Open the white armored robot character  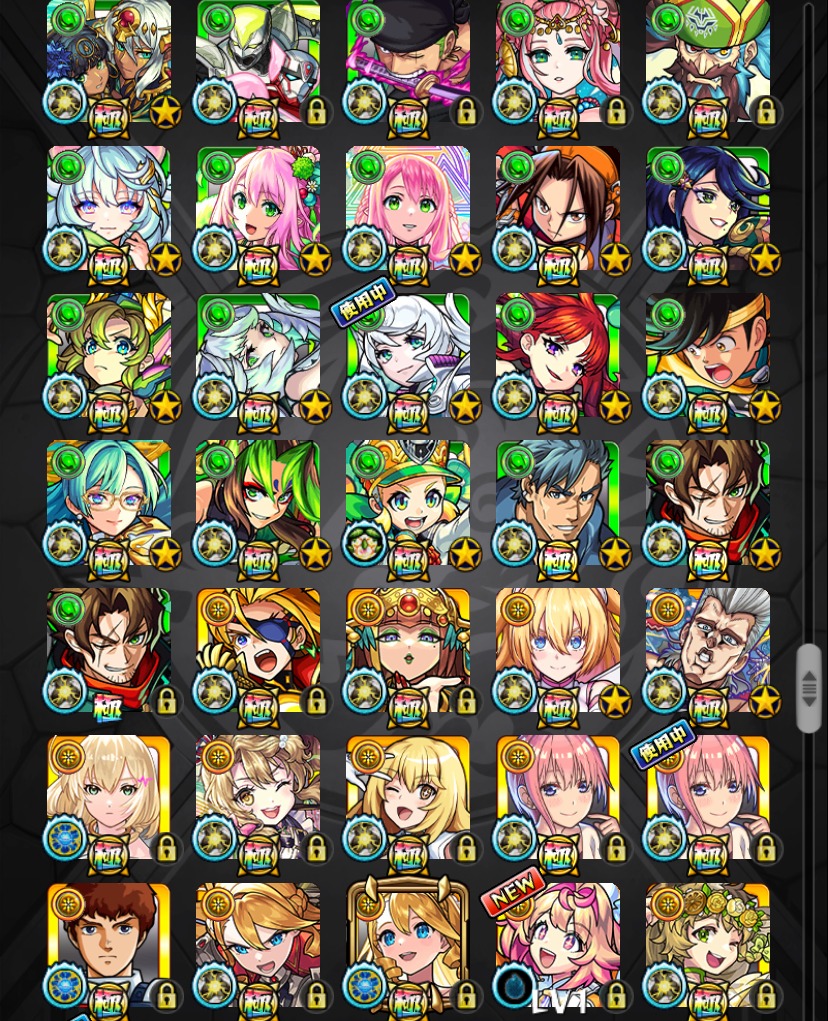(x=258, y=62)
